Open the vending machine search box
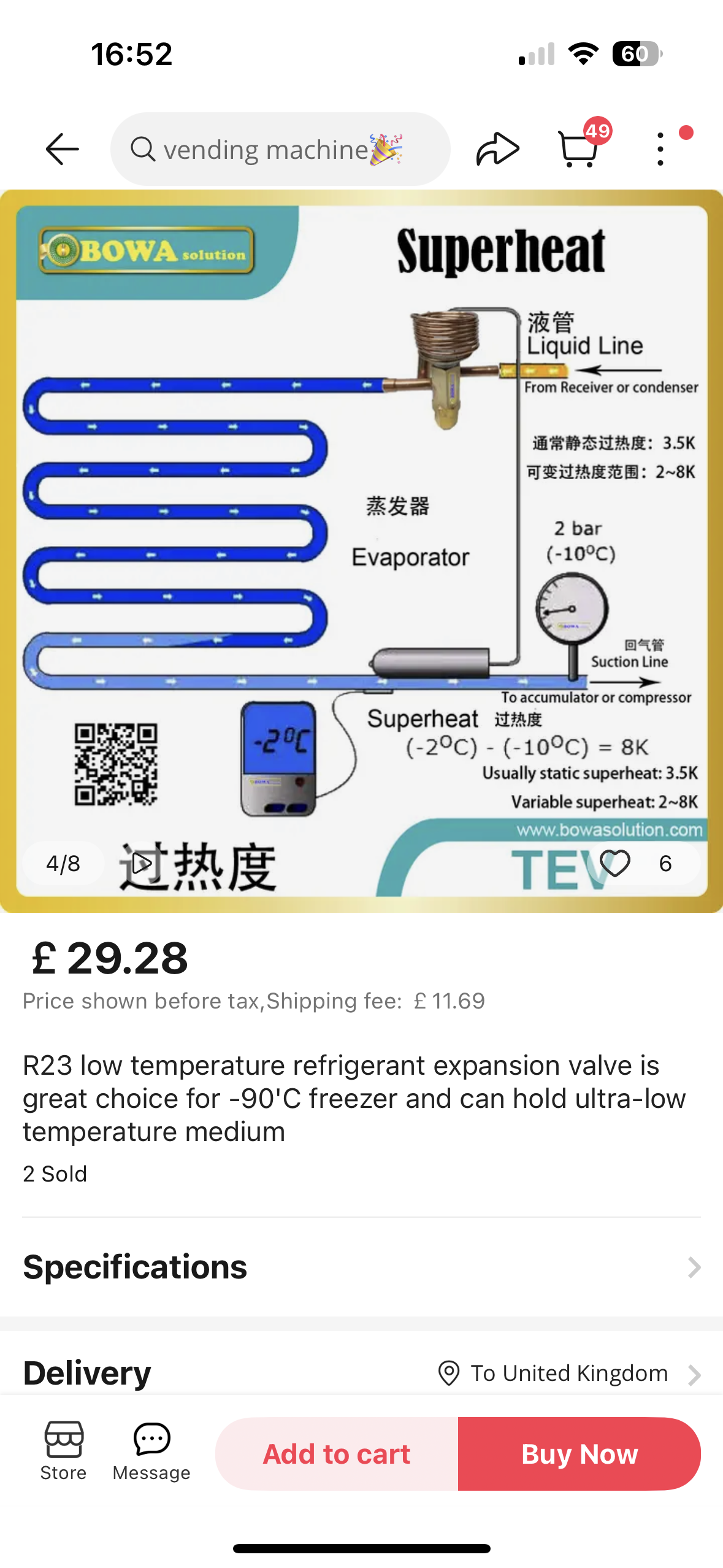The height and width of the screenshot is (1568, 723). coord(280,149)
